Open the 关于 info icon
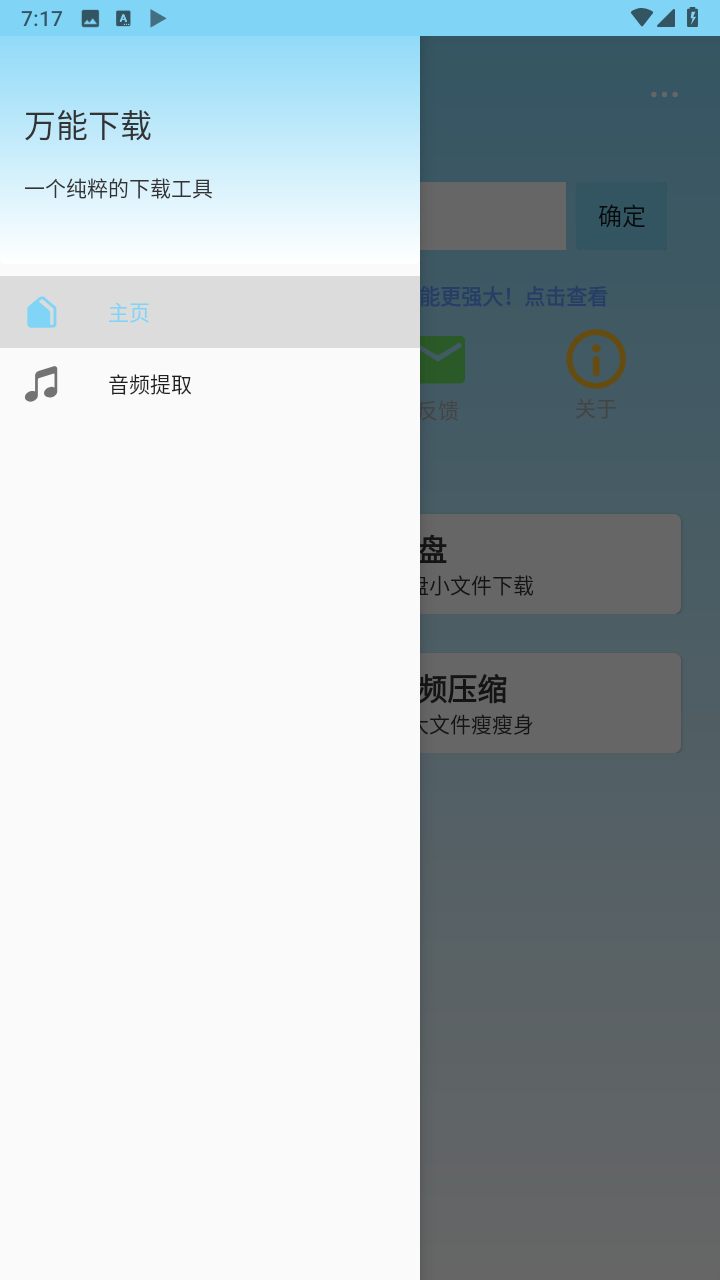This screenshot has width=720, height=1280. [x=596, y=359]
